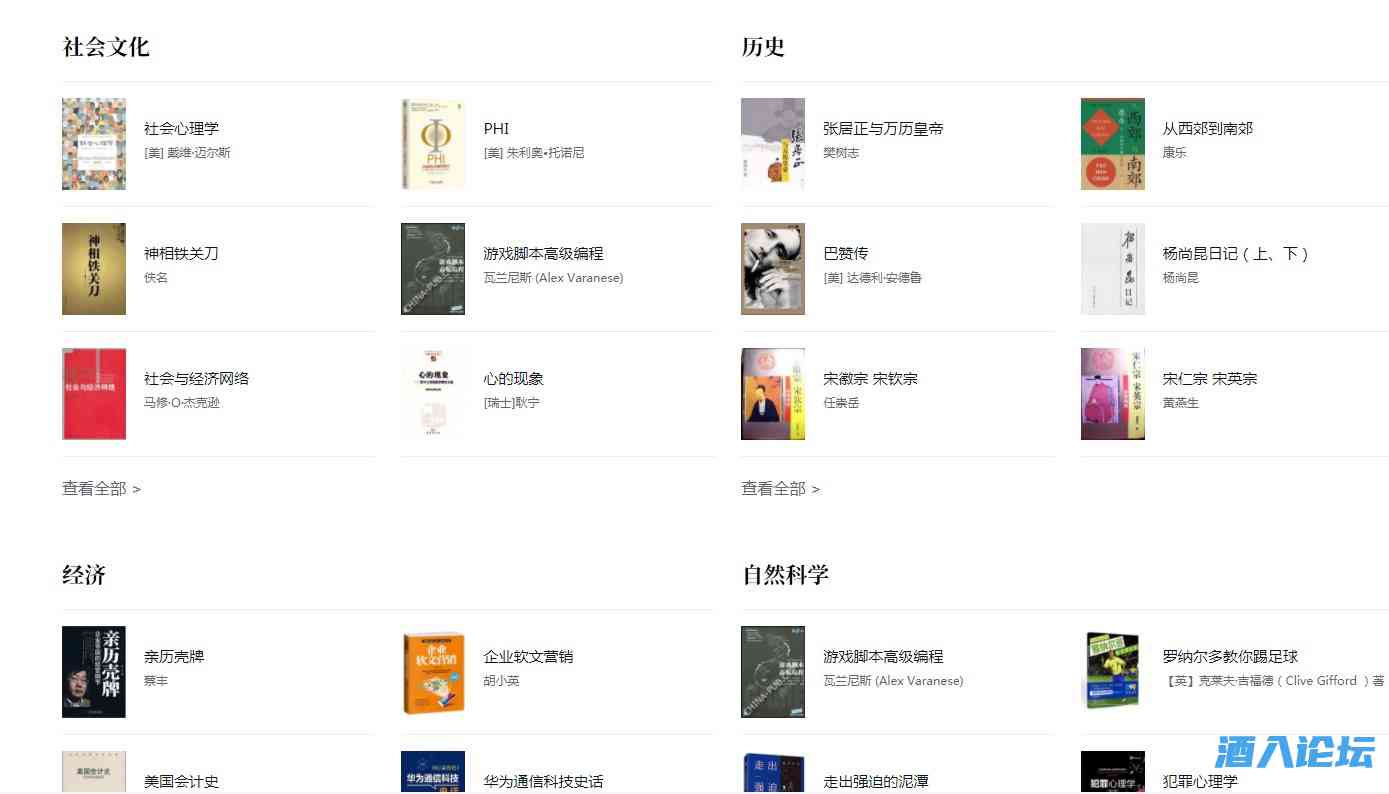
Task: Open the book 社会心理学
Action: coord(181,129)
